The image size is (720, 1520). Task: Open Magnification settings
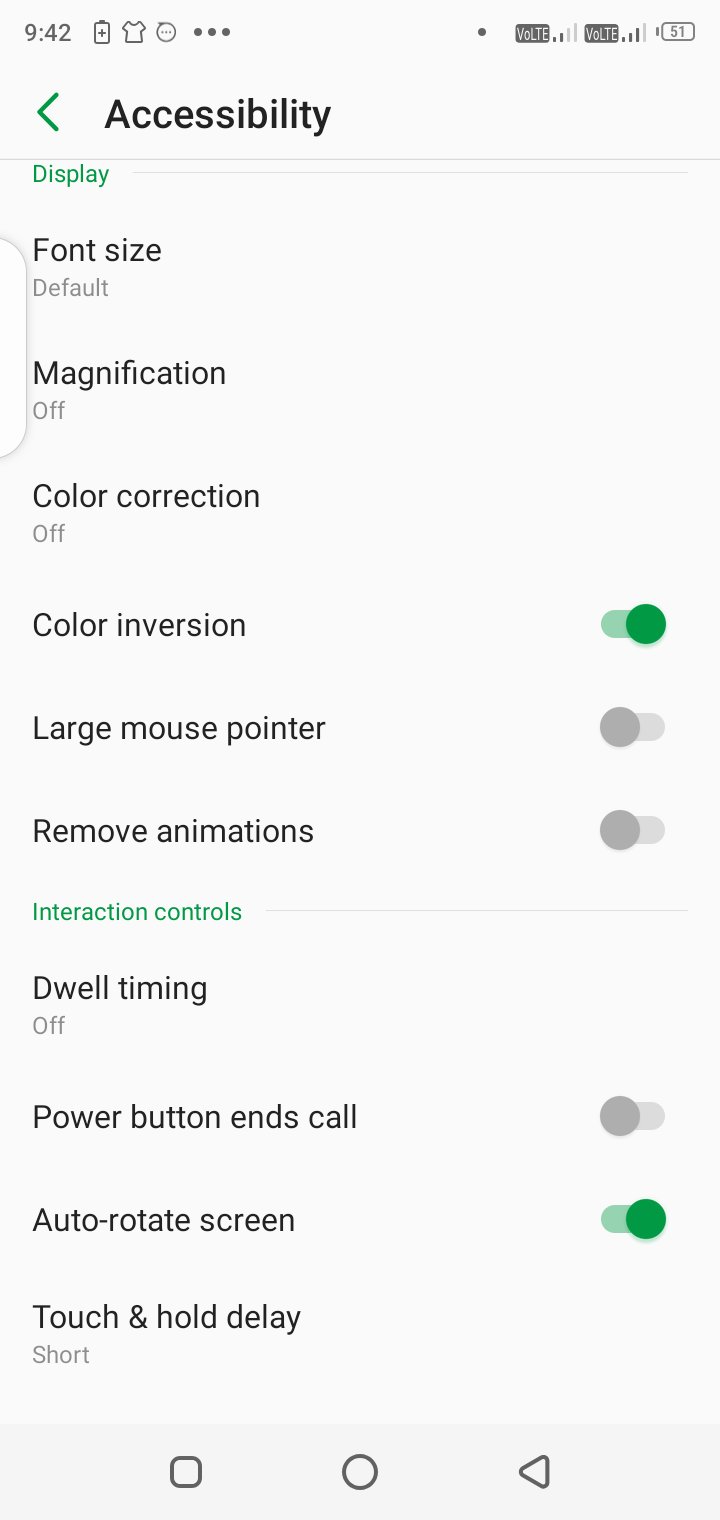[360, 390]
